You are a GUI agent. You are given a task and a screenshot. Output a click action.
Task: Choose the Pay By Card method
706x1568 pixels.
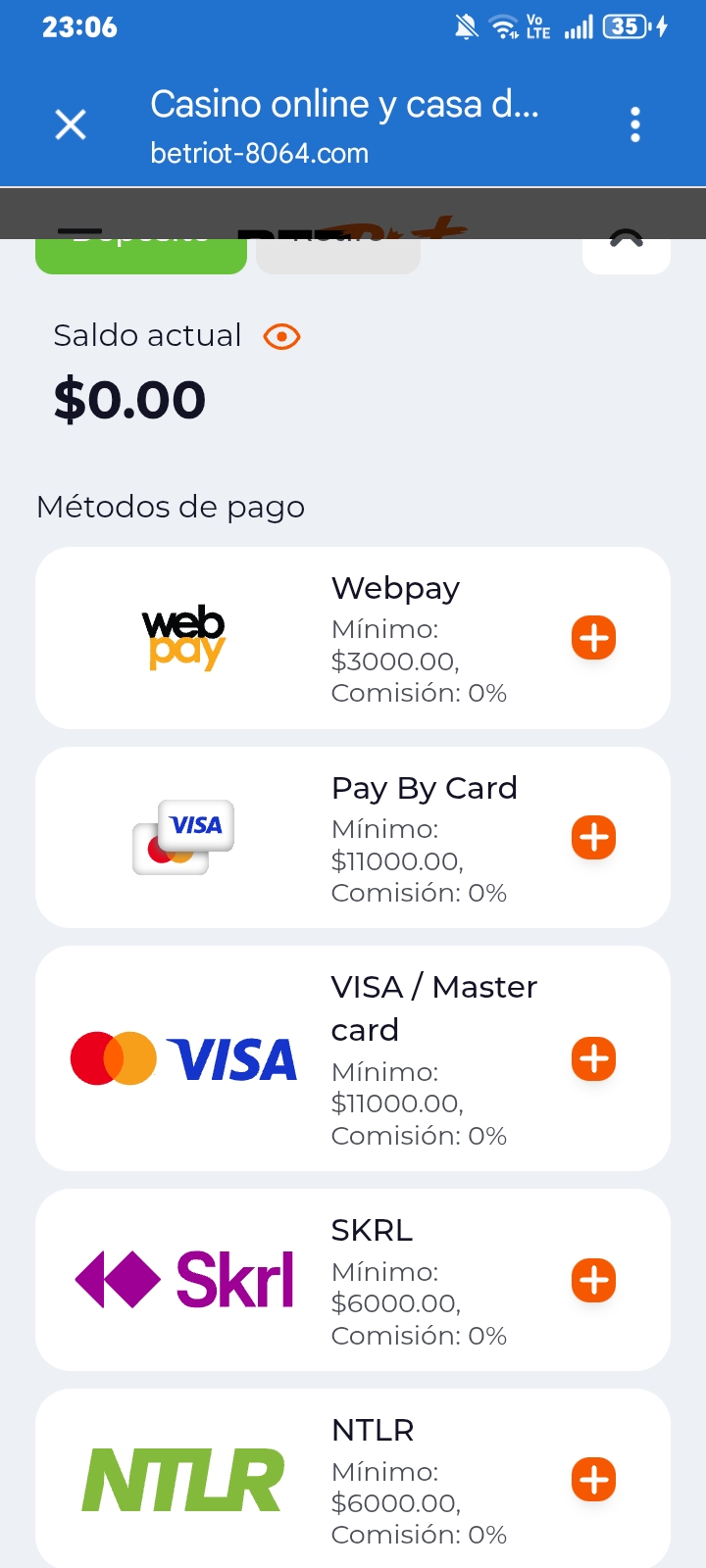[x=353, y=838]
